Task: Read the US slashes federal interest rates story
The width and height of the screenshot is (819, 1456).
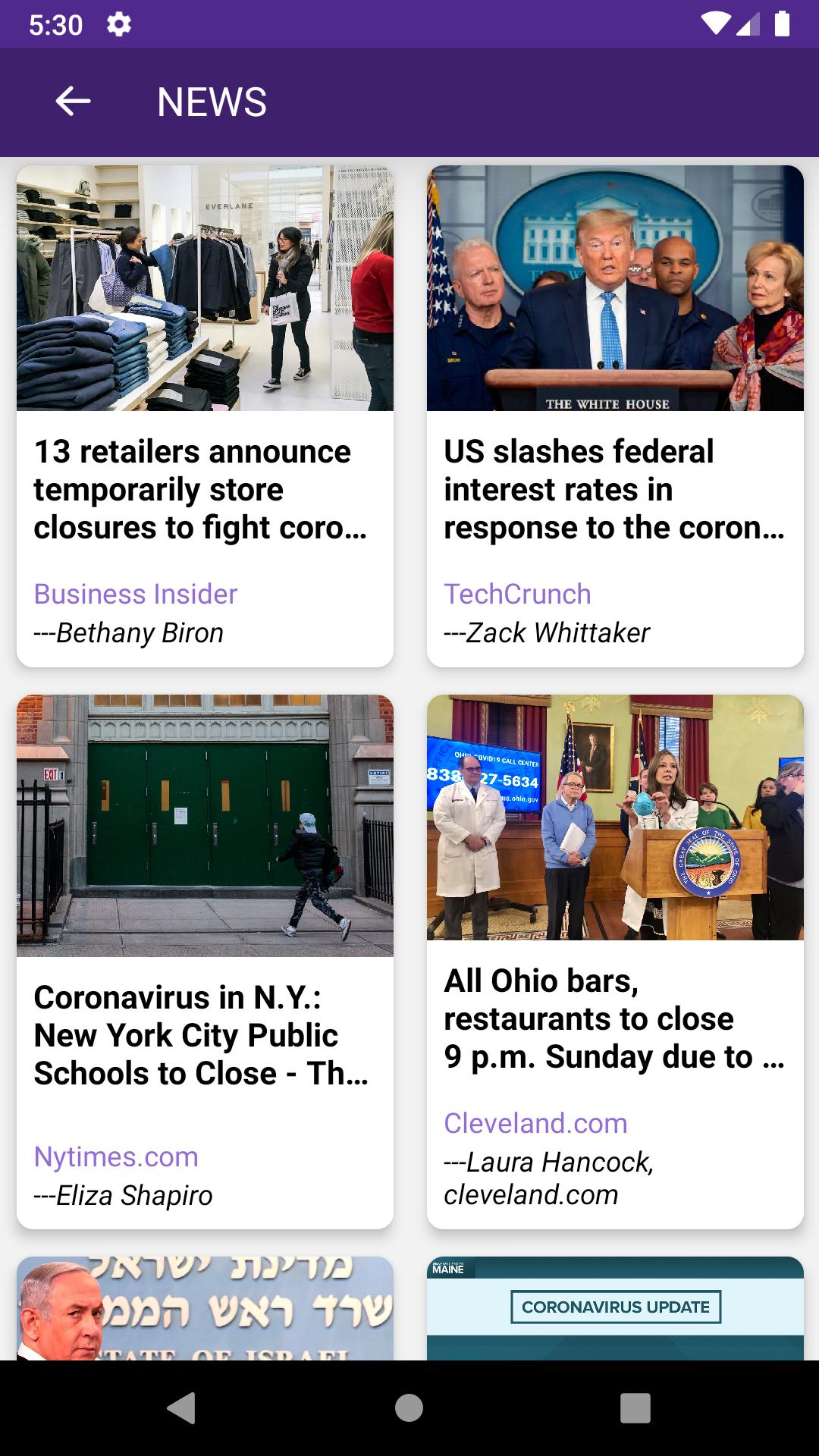Action: (614, 489)
